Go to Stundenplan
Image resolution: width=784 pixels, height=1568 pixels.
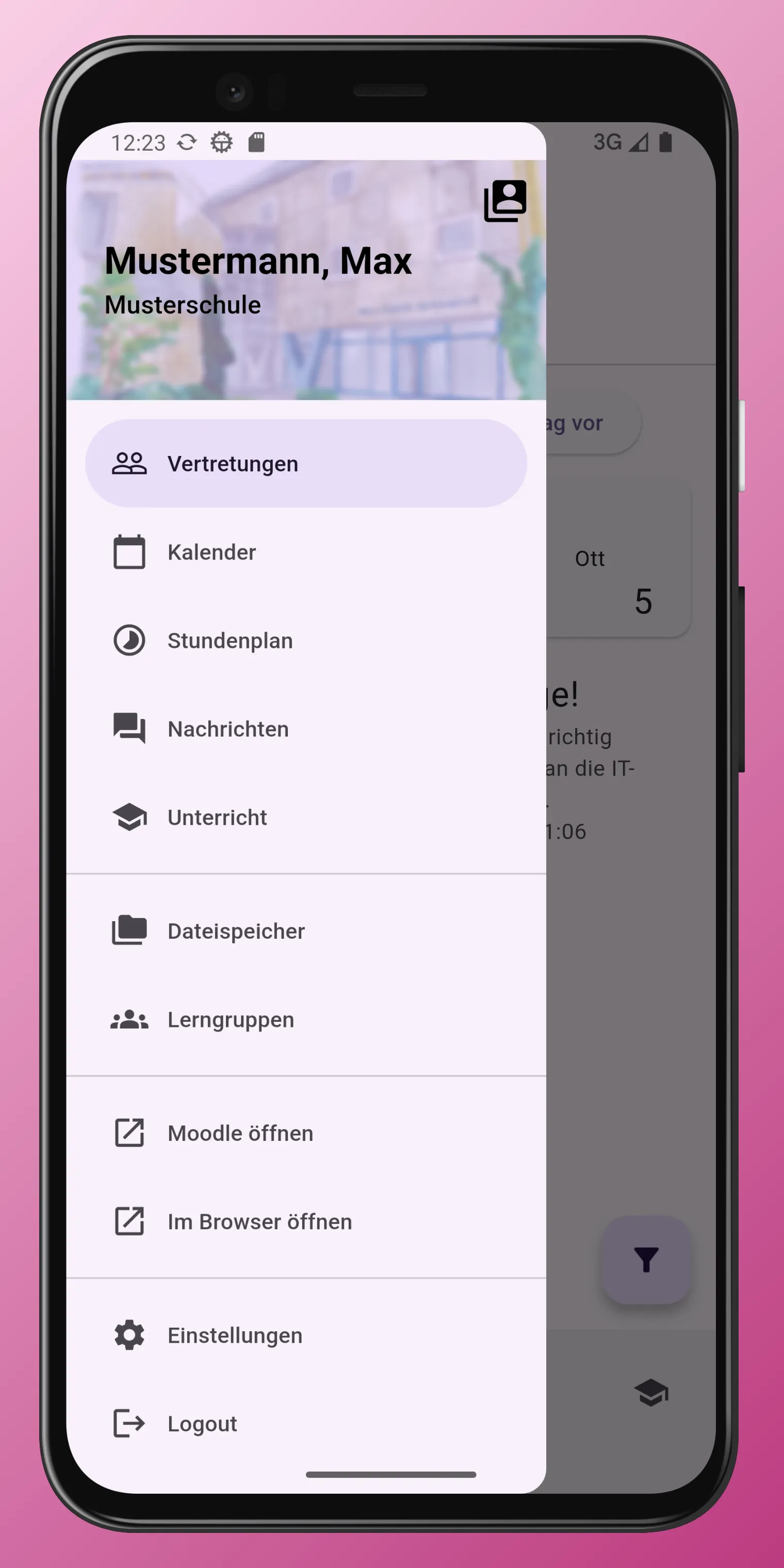(x=306, y=640)
